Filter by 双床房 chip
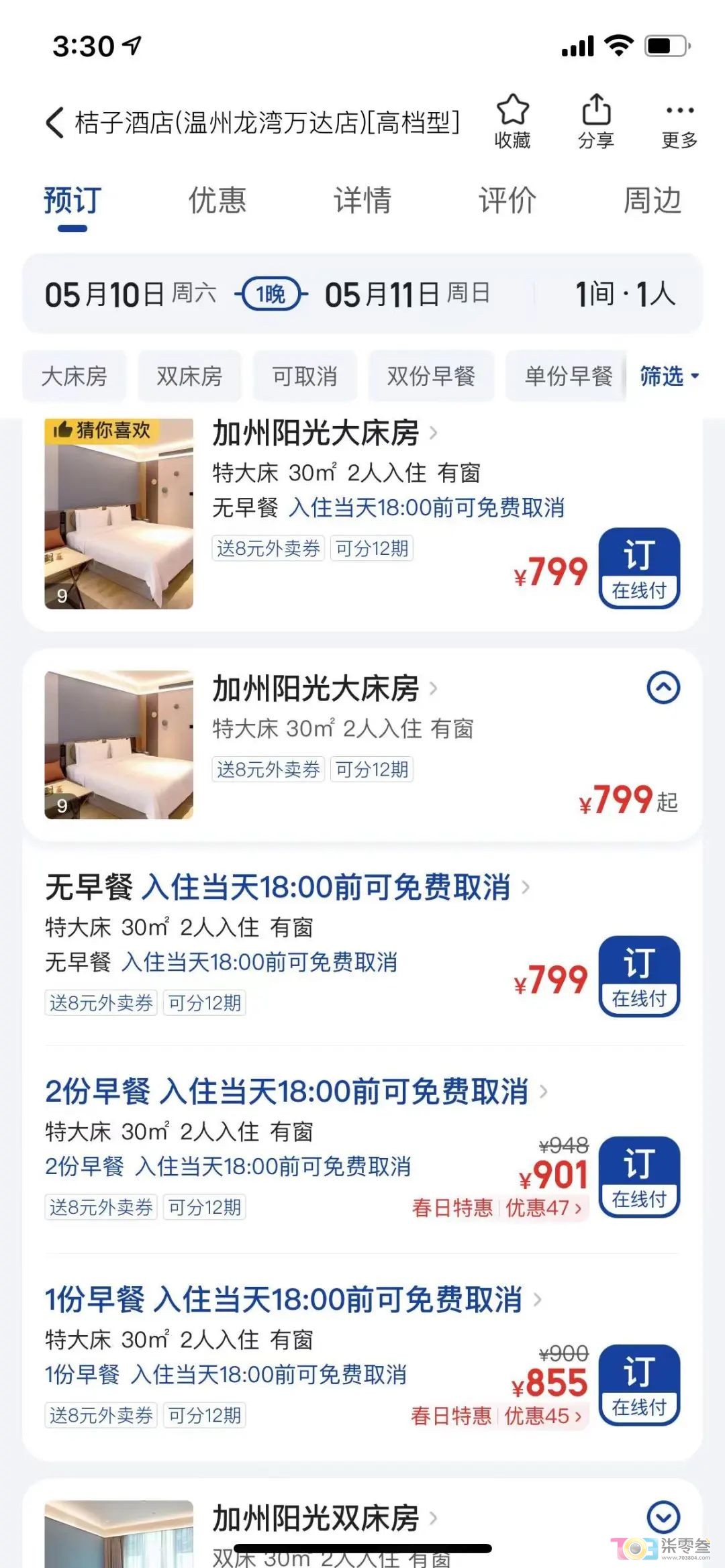 (189, 376)
